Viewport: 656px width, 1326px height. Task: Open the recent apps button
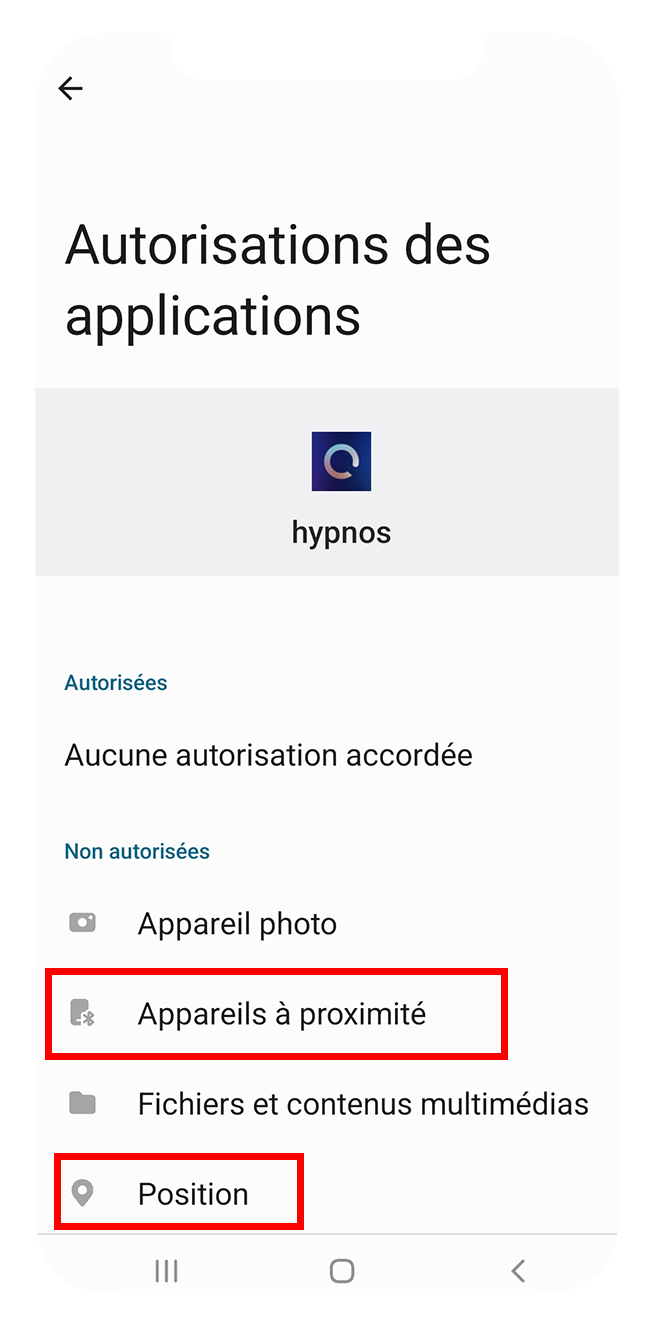tap(166, 1270)
